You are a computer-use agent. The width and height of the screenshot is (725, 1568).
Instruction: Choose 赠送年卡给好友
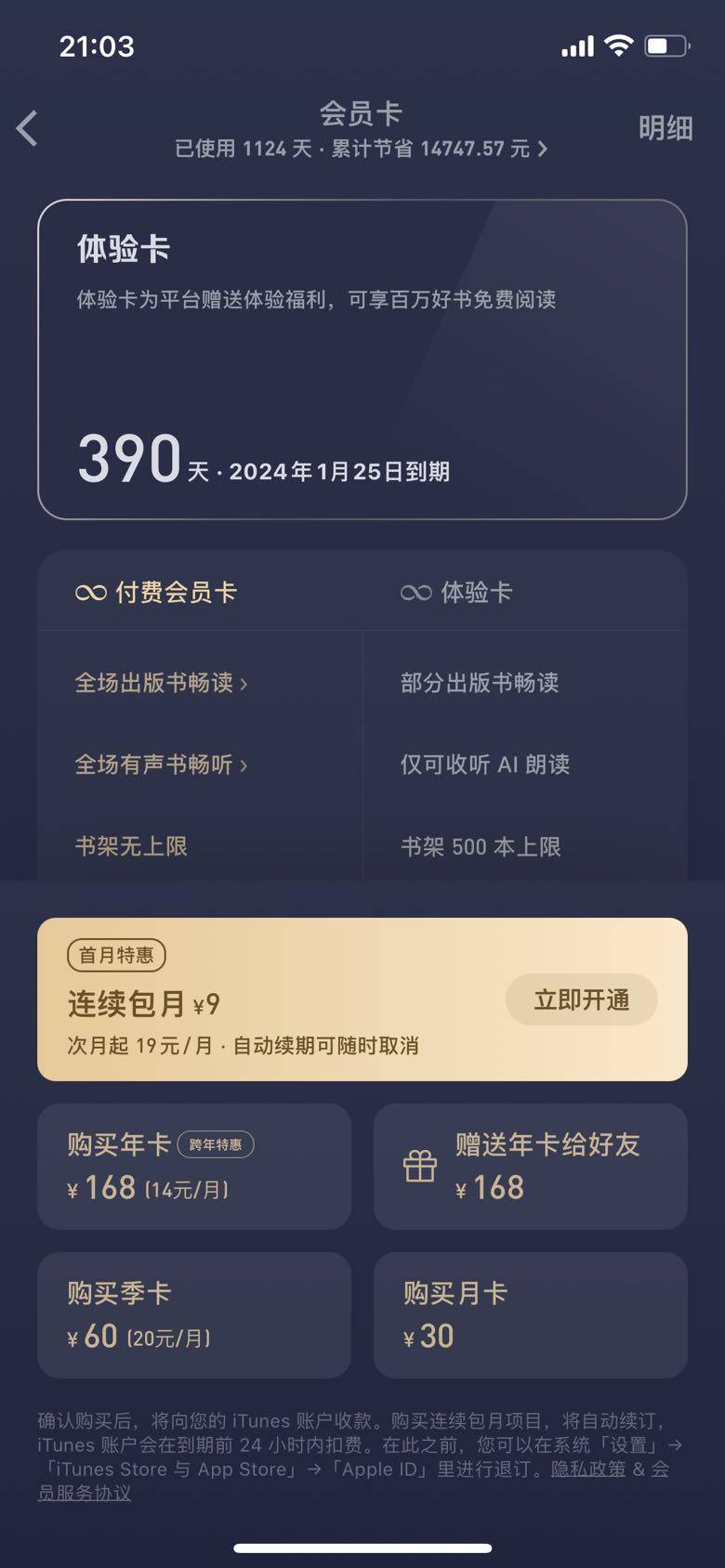(x=531, y=1167)
